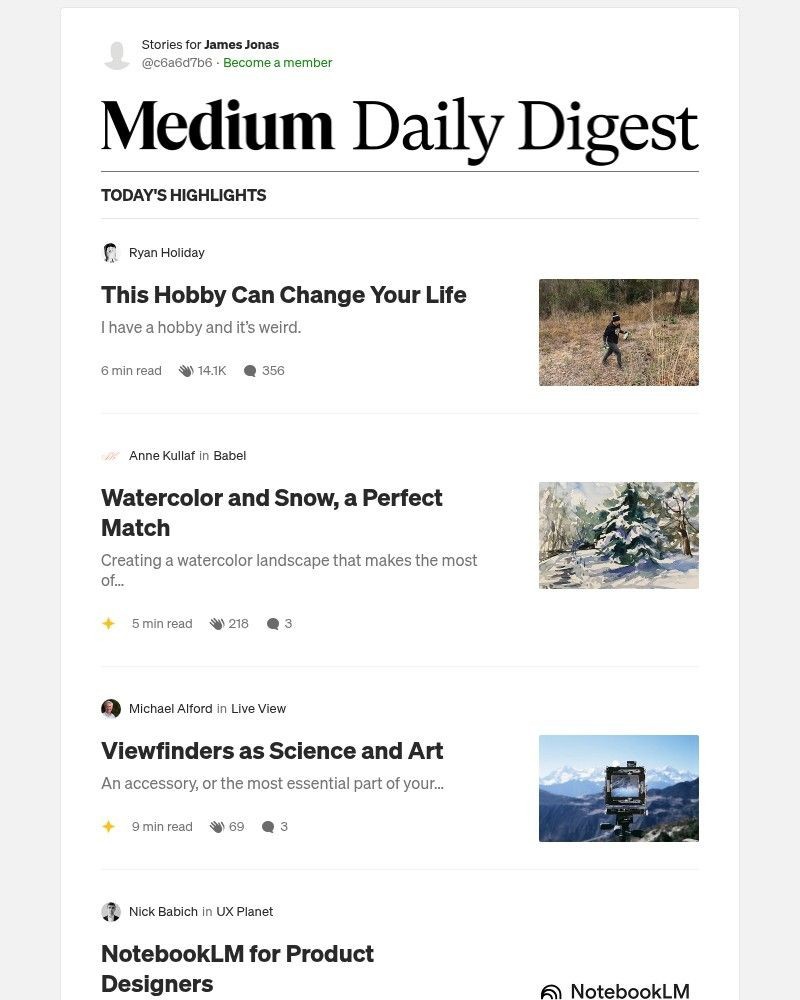Viewport: 800px width, 1000px height.
Task: Click the Medium Daily Digest logo
Action: point(399,126)
